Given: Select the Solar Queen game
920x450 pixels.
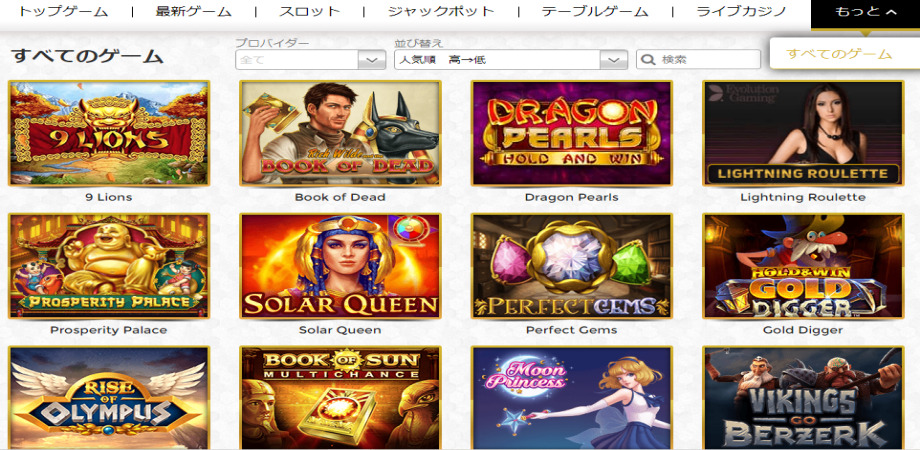Looking at the screenshot, I should click(340, 266).
